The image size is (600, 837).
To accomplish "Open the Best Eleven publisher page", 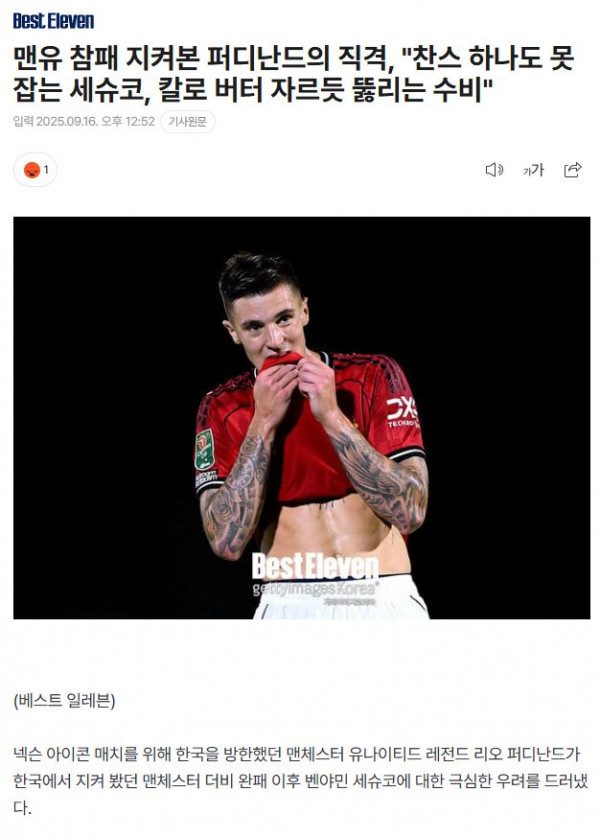I will [54, 20].
